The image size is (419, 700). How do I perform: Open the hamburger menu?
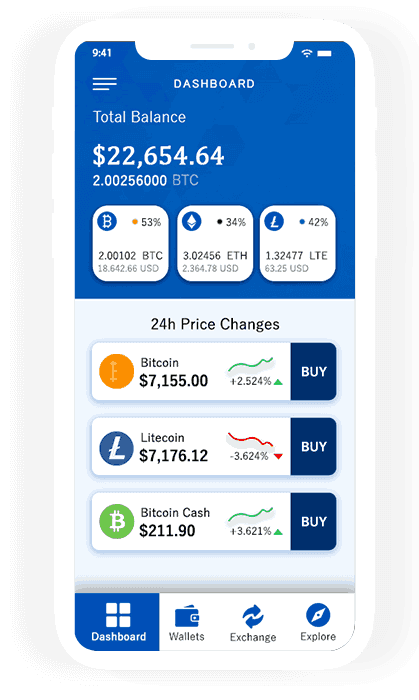[x=105, y=84]
